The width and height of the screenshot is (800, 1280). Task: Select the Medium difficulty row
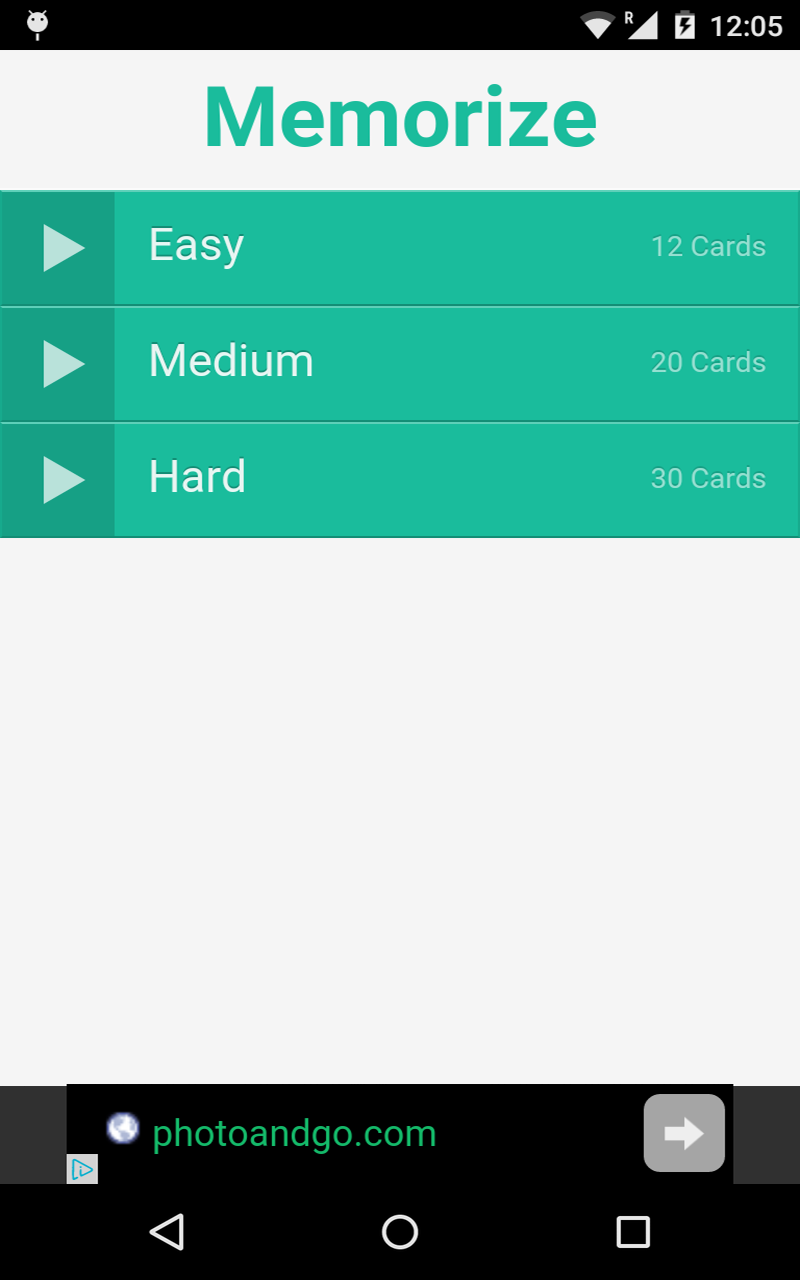[x=400, y=363]
